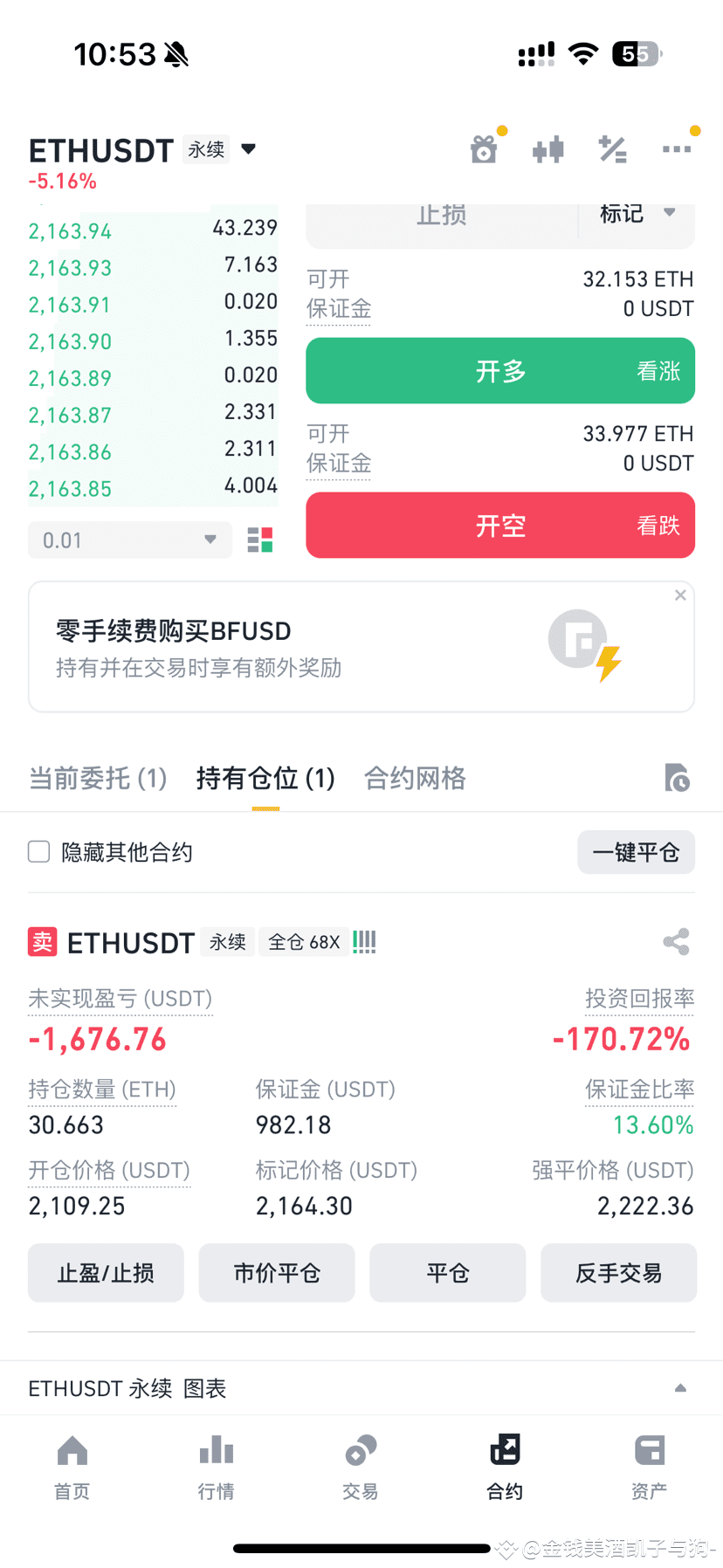
Task: Open the rewards gift icon
Action: 484,148
